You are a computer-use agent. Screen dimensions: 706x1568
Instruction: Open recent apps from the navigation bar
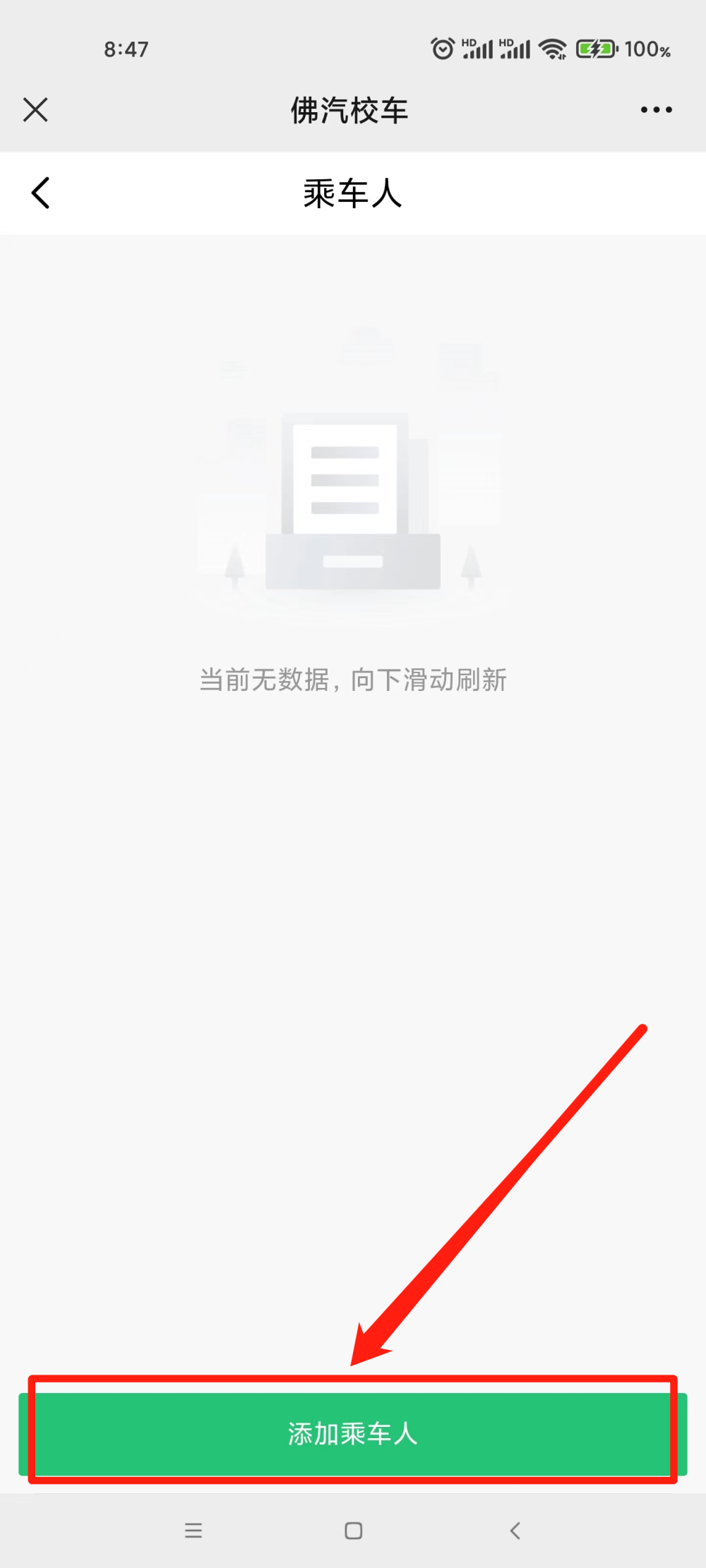tap(193, 1531)
